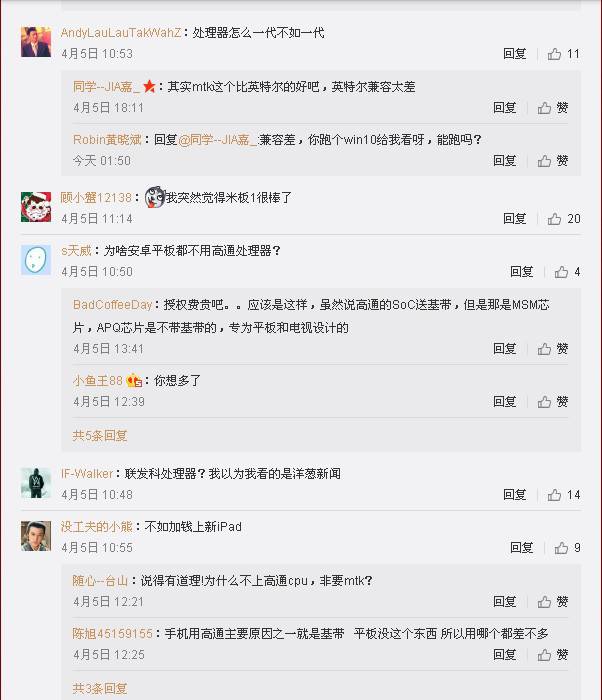Reply to 小鱼王88's comment
Screen dimensions: 602x700
point(504,402)
